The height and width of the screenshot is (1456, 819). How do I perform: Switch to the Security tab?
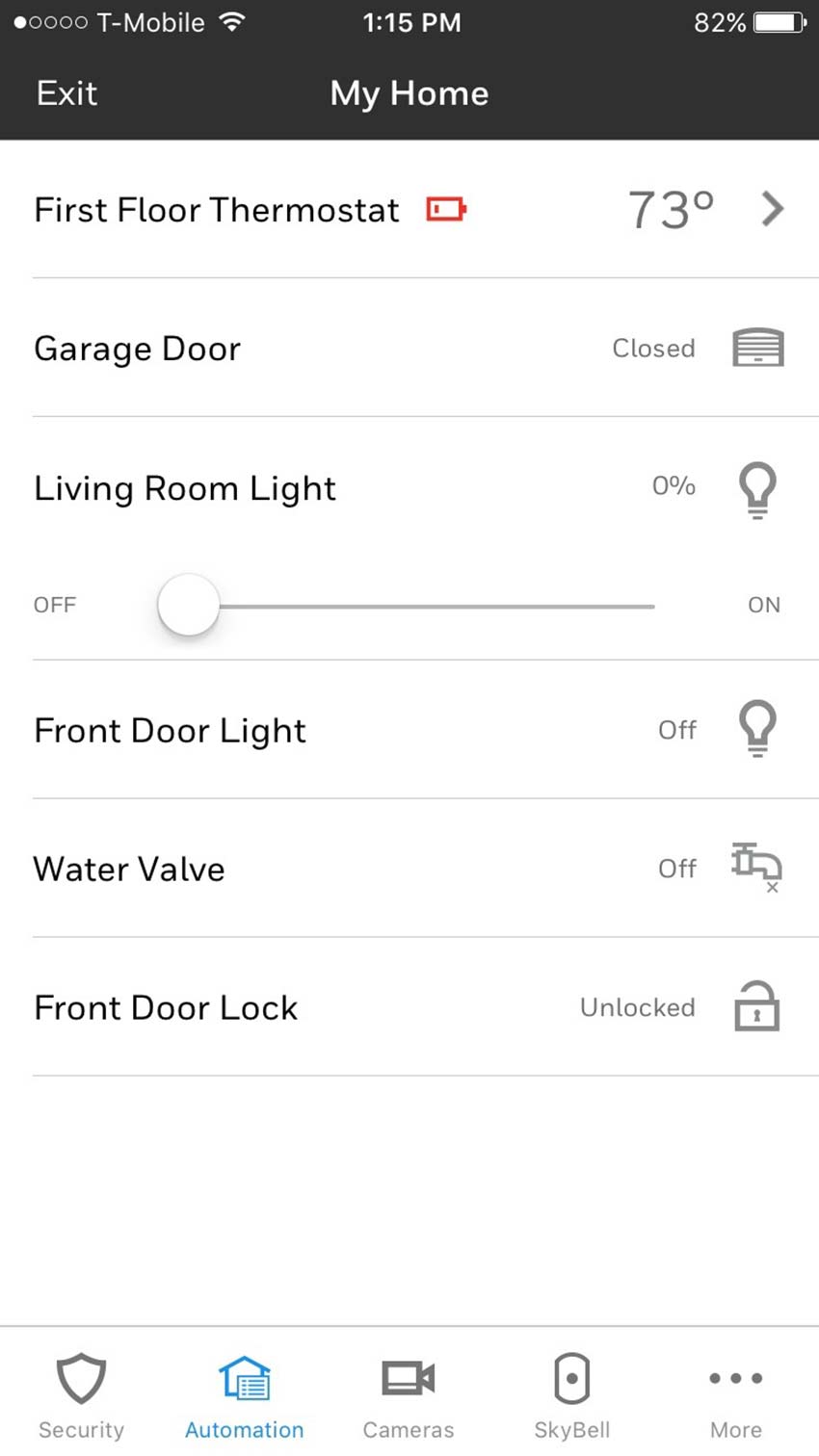[x=81, y=1395]
